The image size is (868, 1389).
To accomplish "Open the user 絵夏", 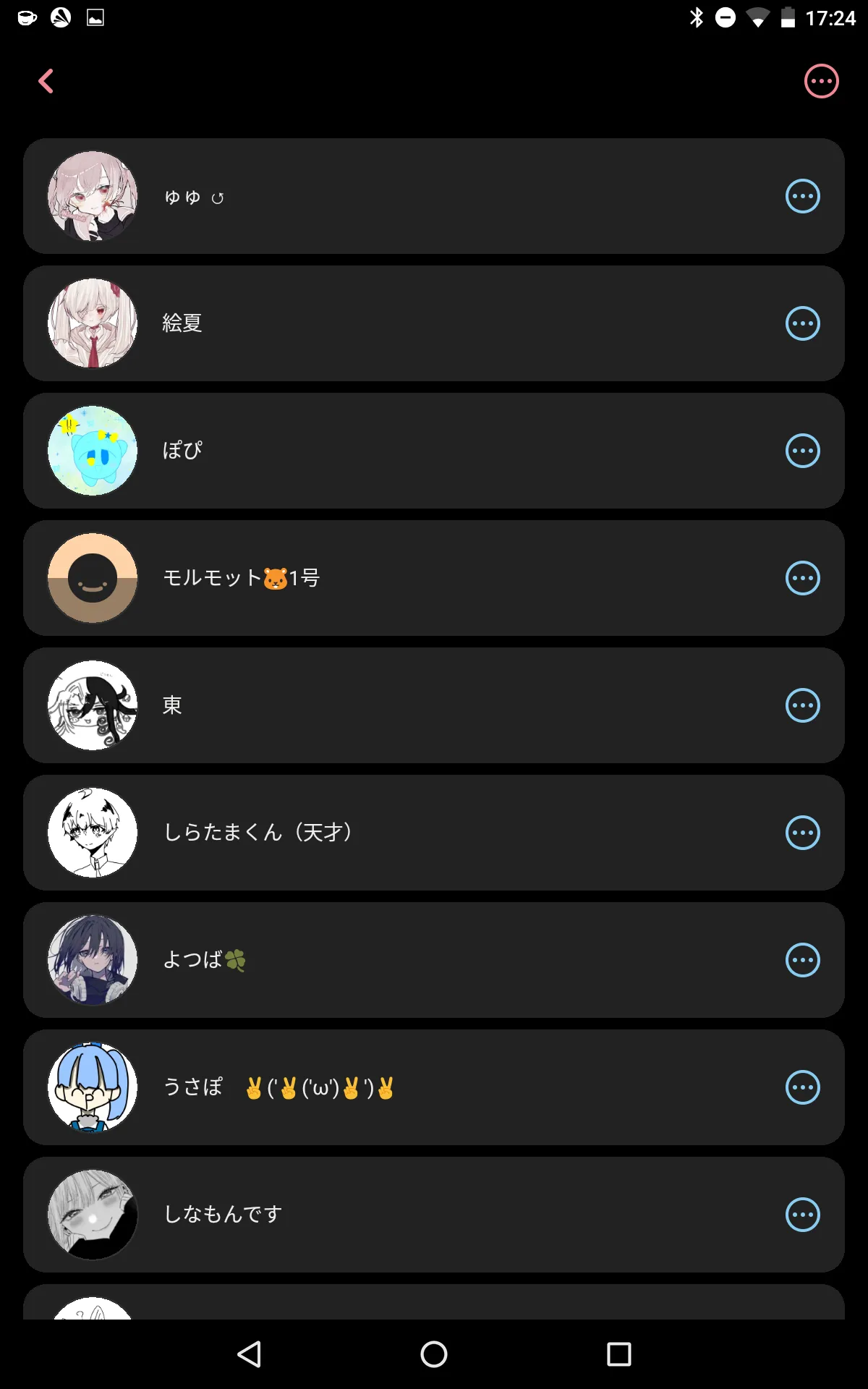I will pyautogui.click(x=434, y=323).
